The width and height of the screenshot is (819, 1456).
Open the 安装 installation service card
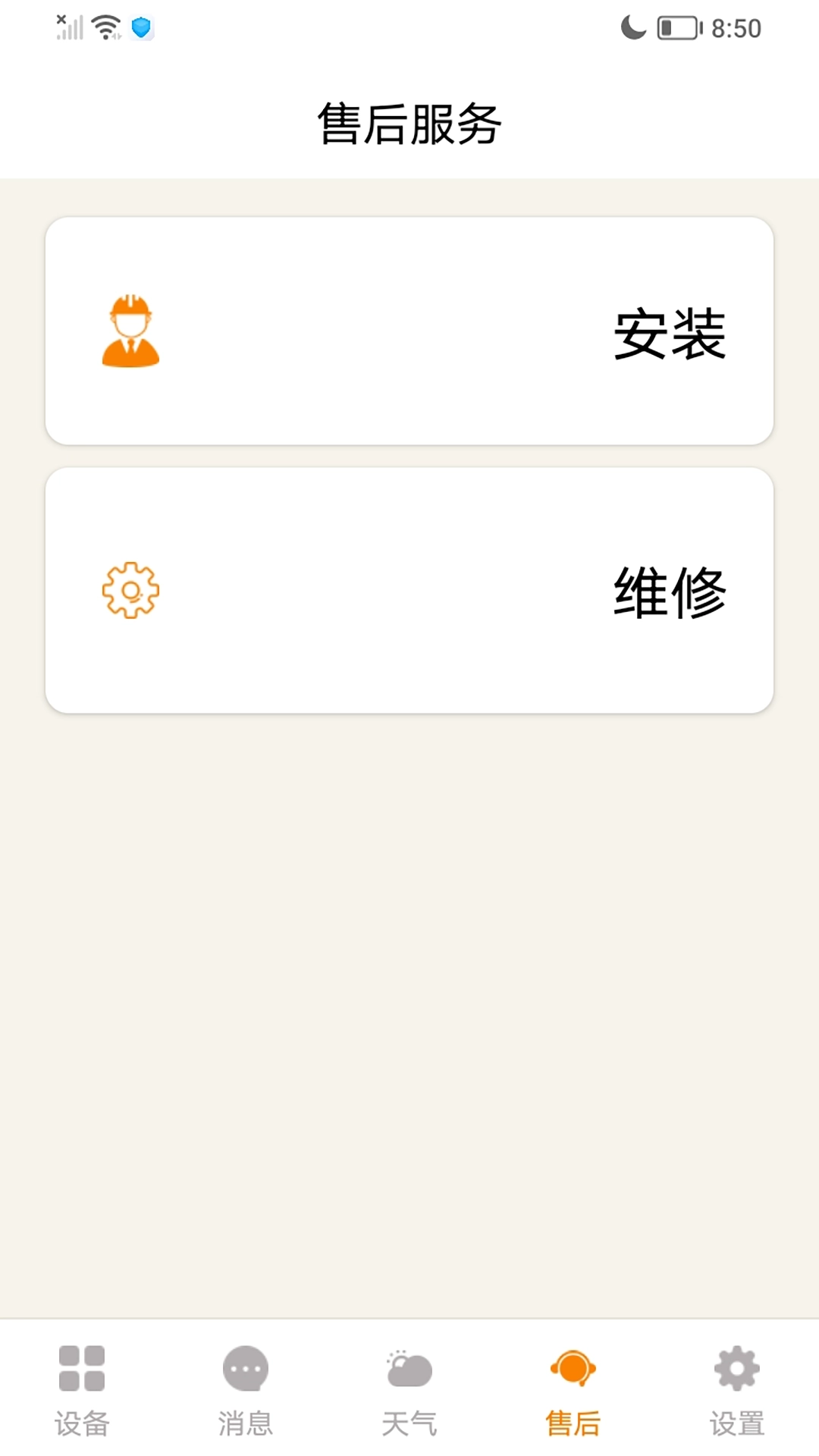tap(409, 331)
